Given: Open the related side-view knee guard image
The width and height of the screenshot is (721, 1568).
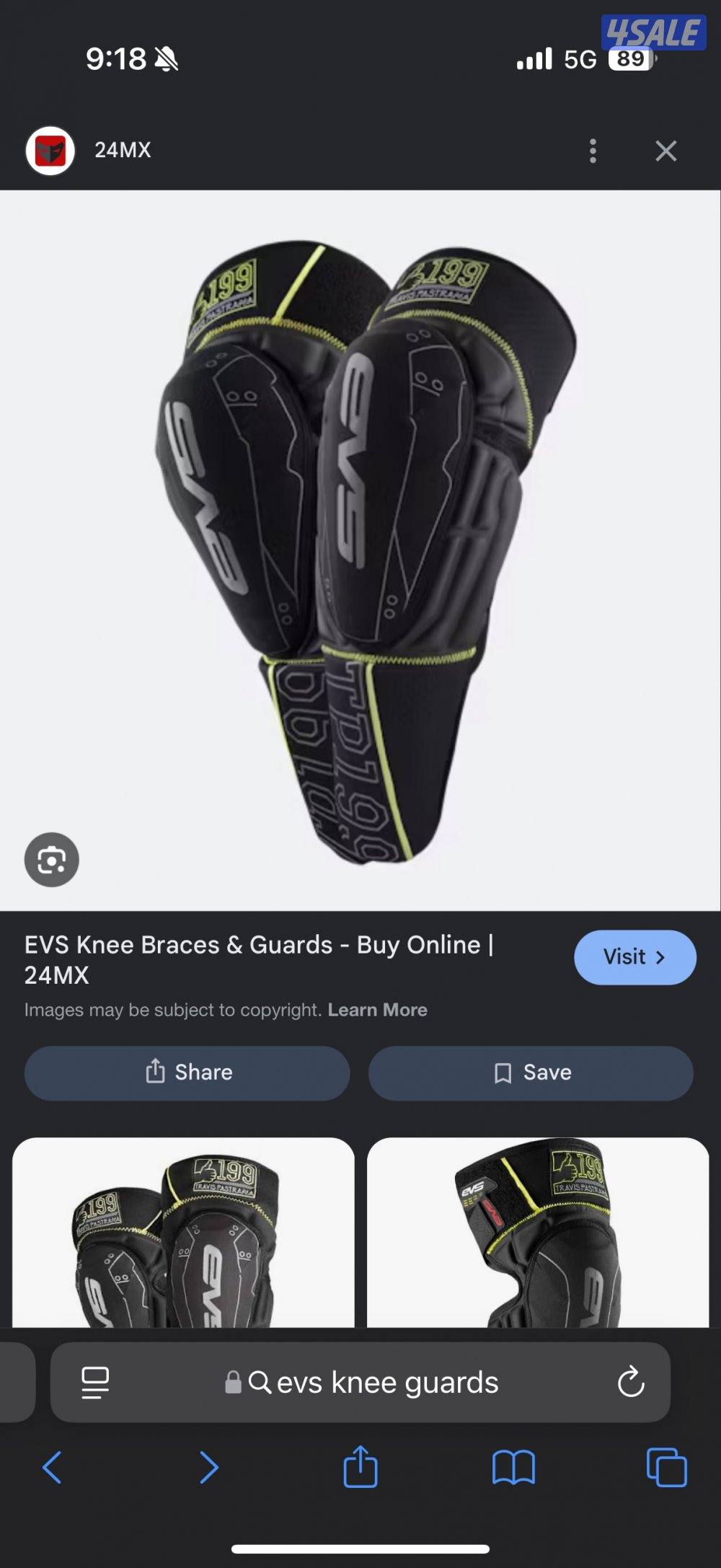Looking at the screenshot, I should (x=538, y=1232).
